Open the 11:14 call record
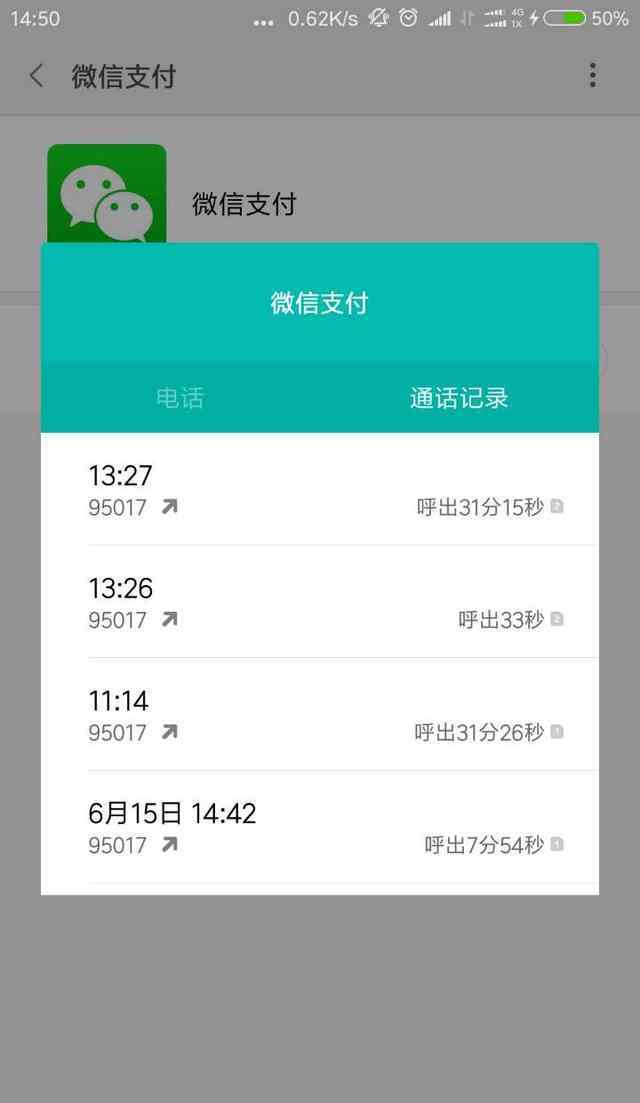The width and height of the screenshot is (640, 1103). [320, 715]
